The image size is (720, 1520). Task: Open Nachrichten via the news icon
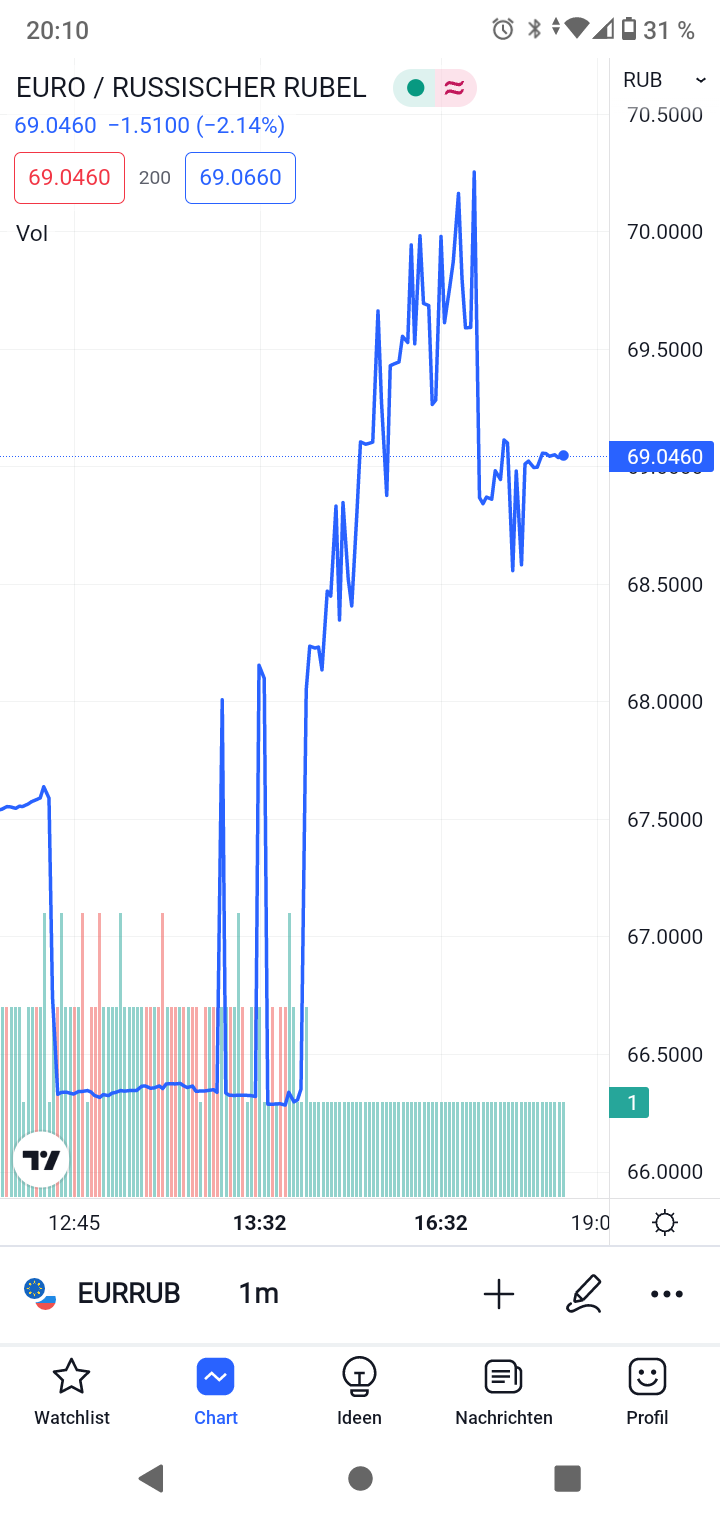(x=503, y=1390)
